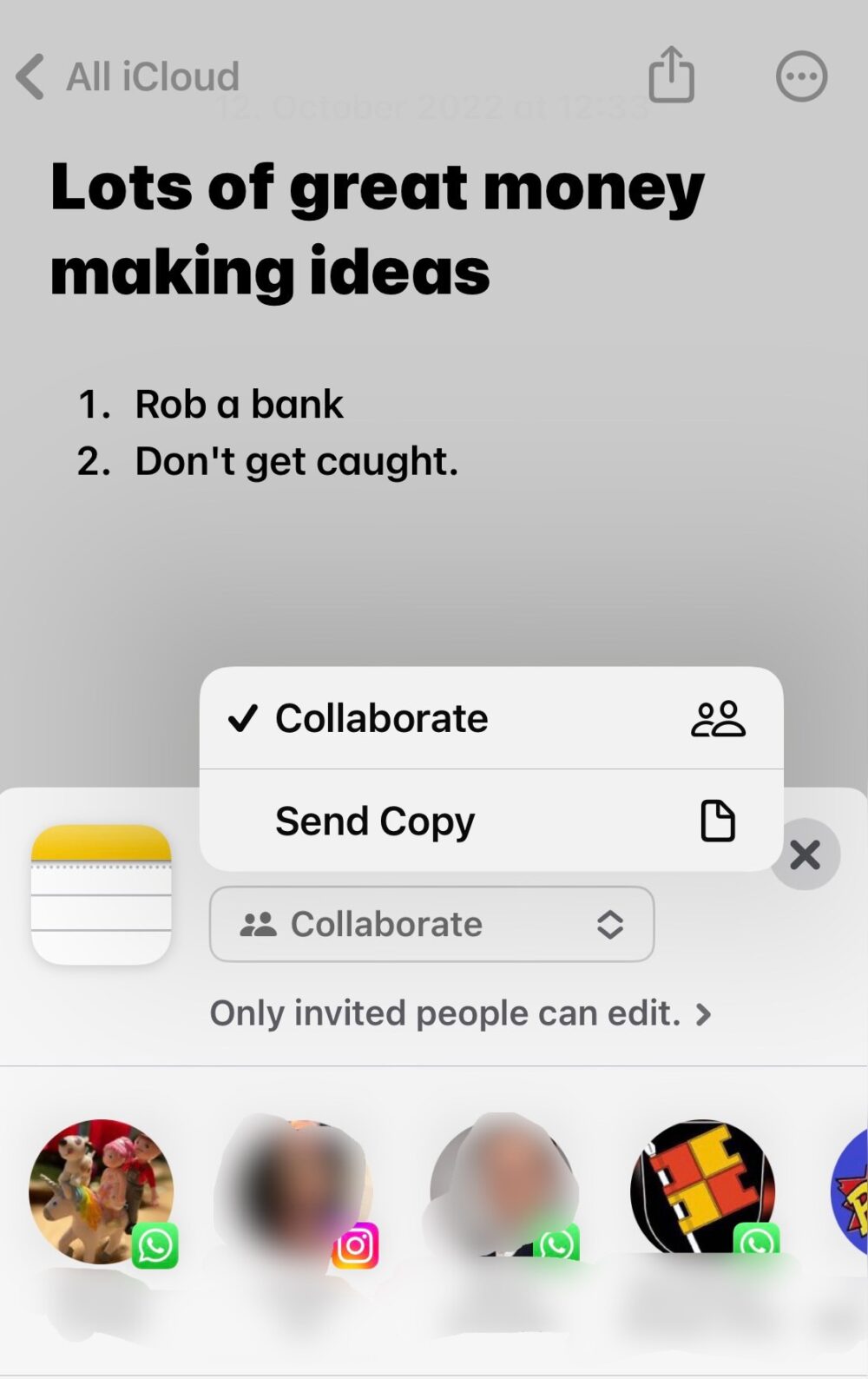
Task: Open 'Only invited people can edit' settings
Action: pyautogui.click(x=460, y=1013)
